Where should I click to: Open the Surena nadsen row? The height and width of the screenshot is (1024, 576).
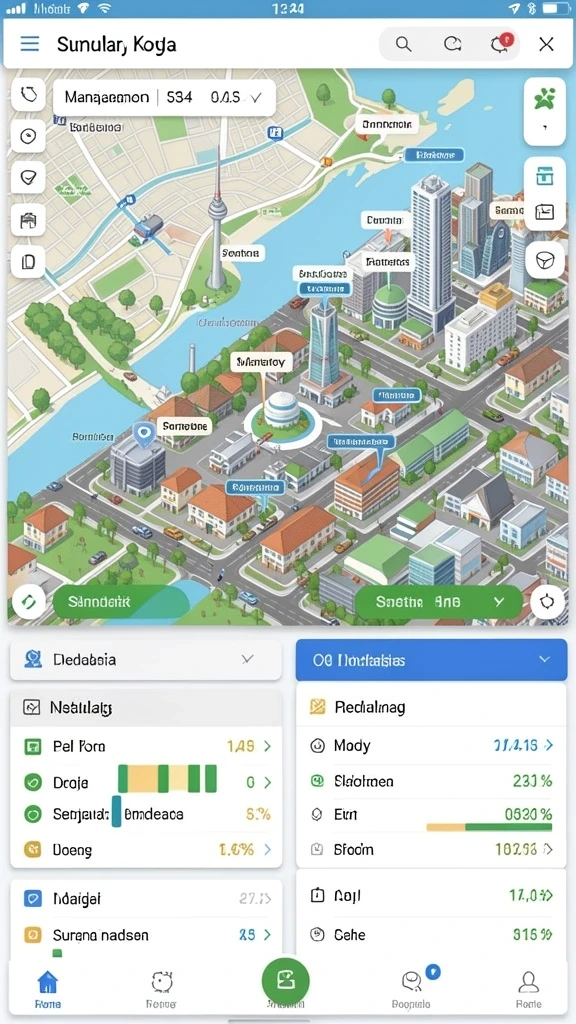[146, 935]
